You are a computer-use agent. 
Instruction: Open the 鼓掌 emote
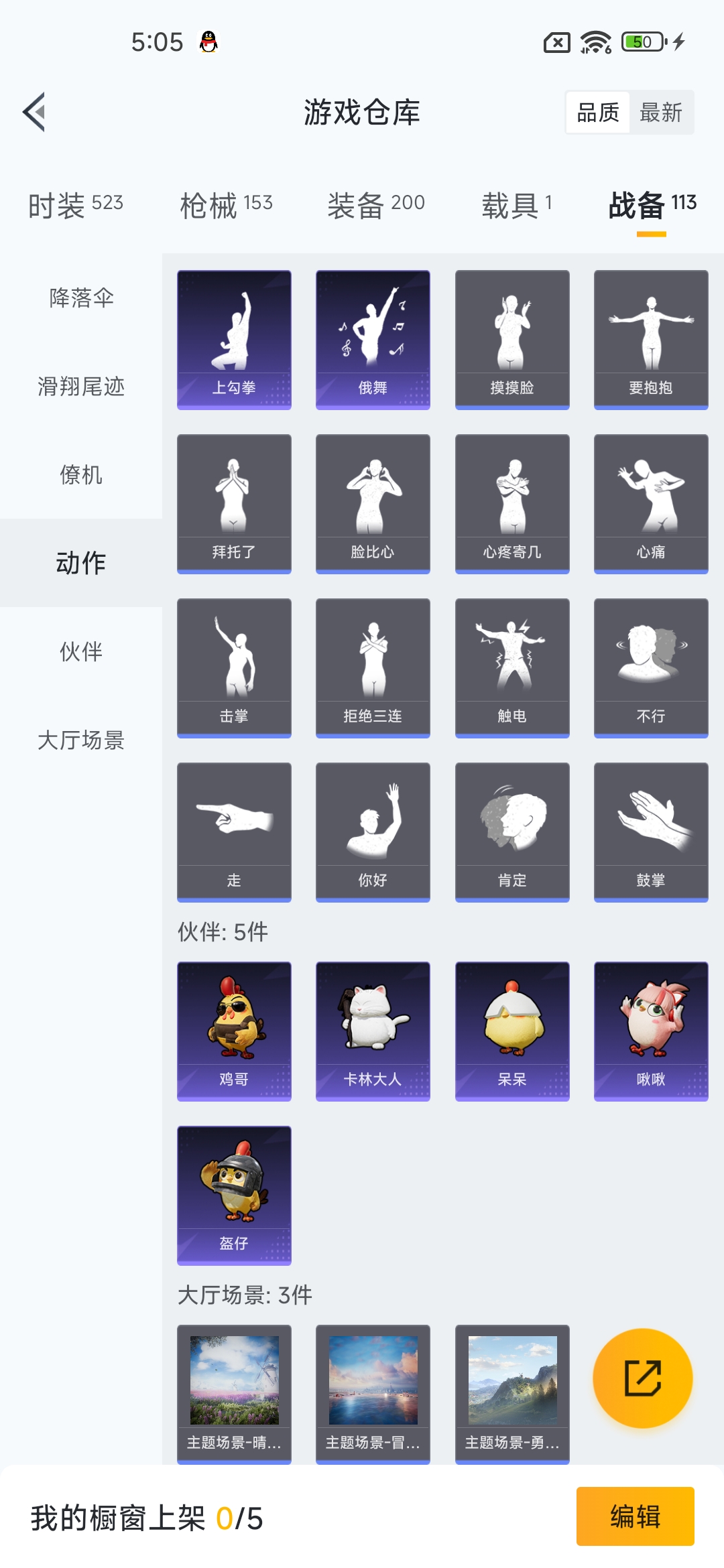[x=651, y=832]
